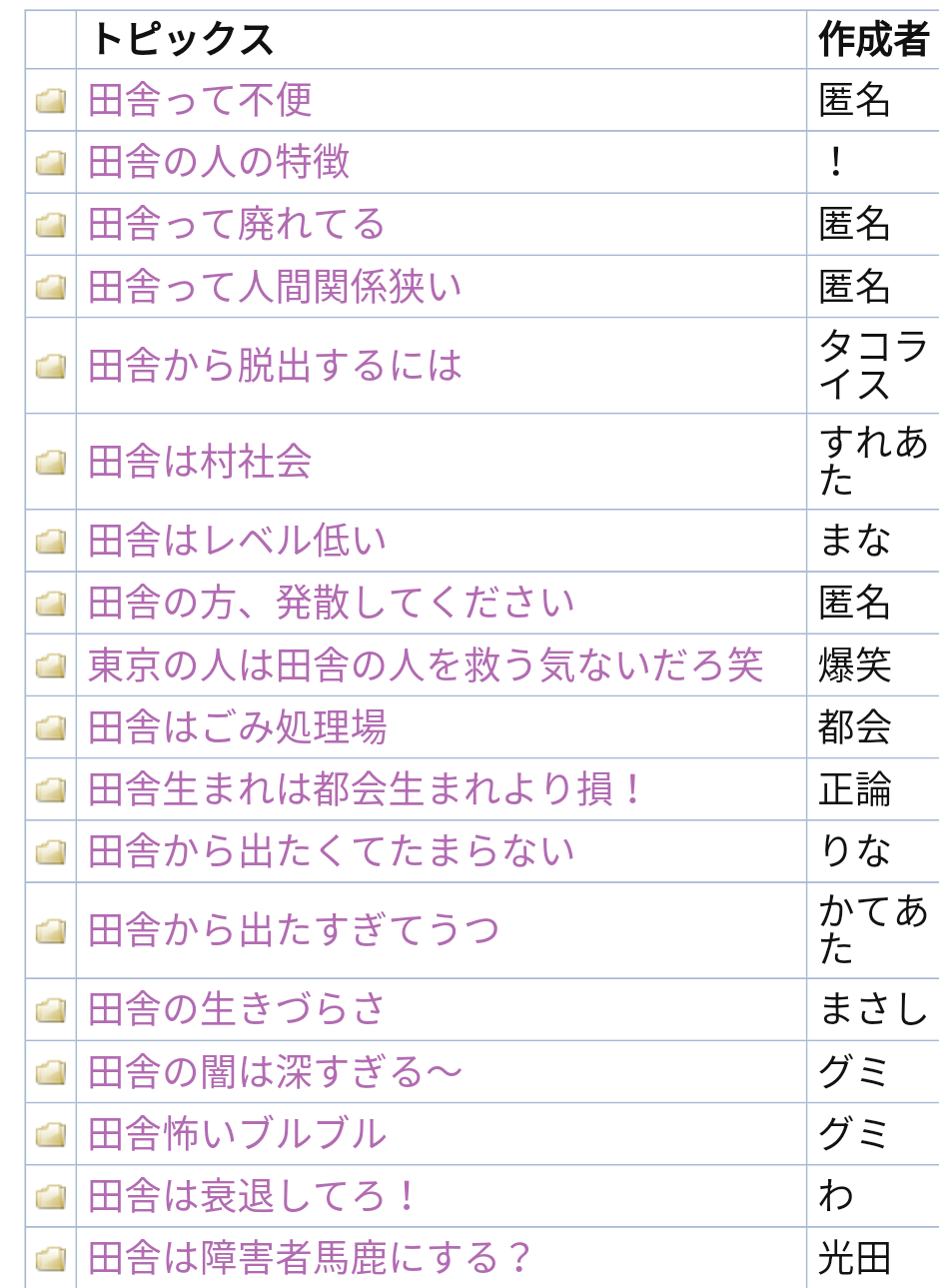Image resolution: width=939 pixels, height=1288 pixels.
Task: Open the thread 田舎って人間関係狭い
Action: [x=275, y=287]
